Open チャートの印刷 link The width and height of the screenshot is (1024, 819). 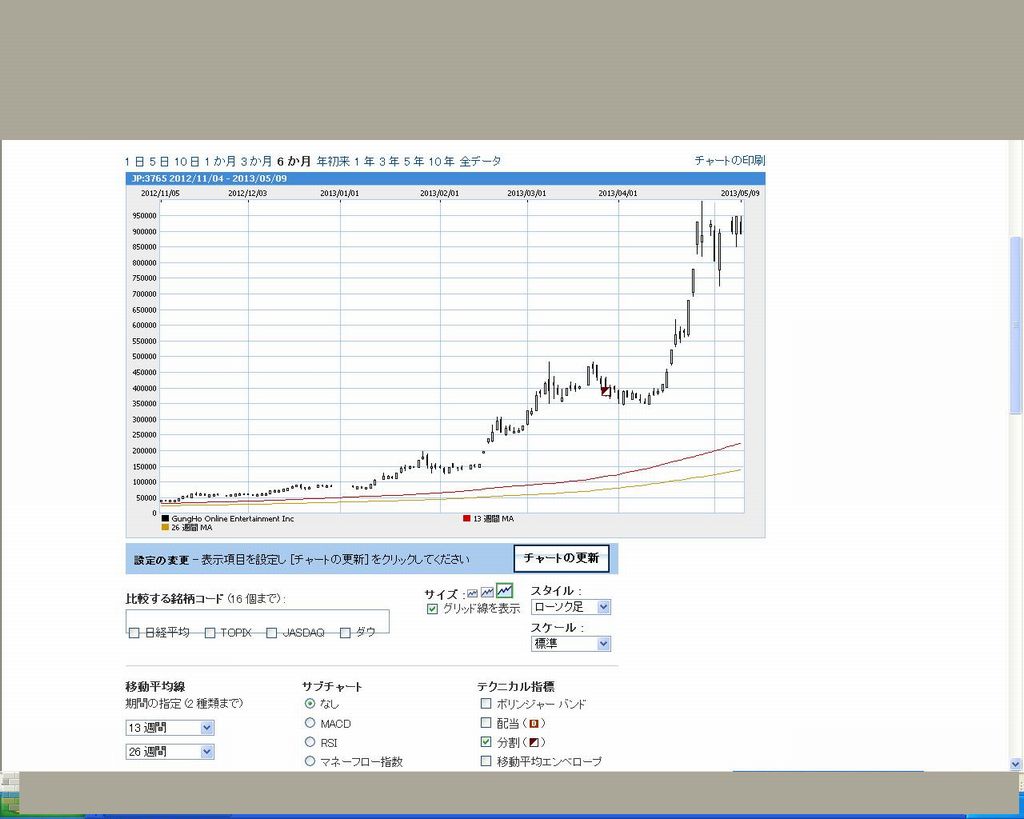(730, 160)
